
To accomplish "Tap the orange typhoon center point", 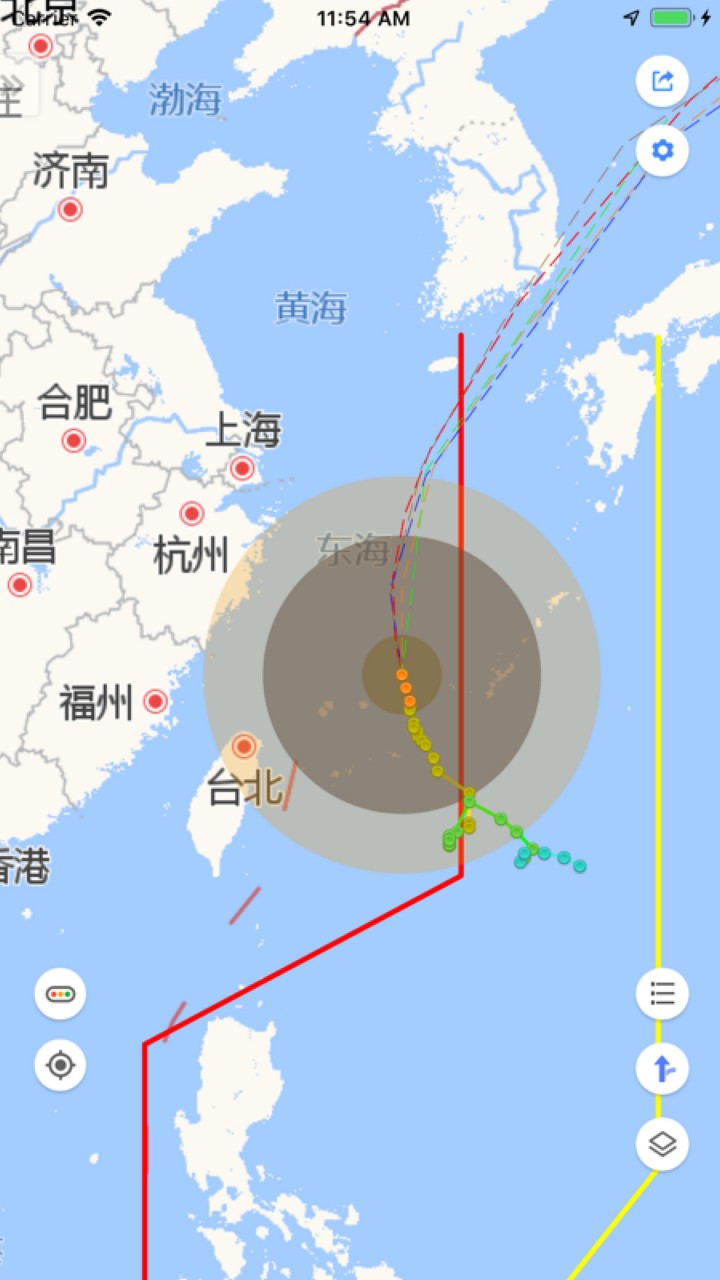I will [x=403, y=675].
